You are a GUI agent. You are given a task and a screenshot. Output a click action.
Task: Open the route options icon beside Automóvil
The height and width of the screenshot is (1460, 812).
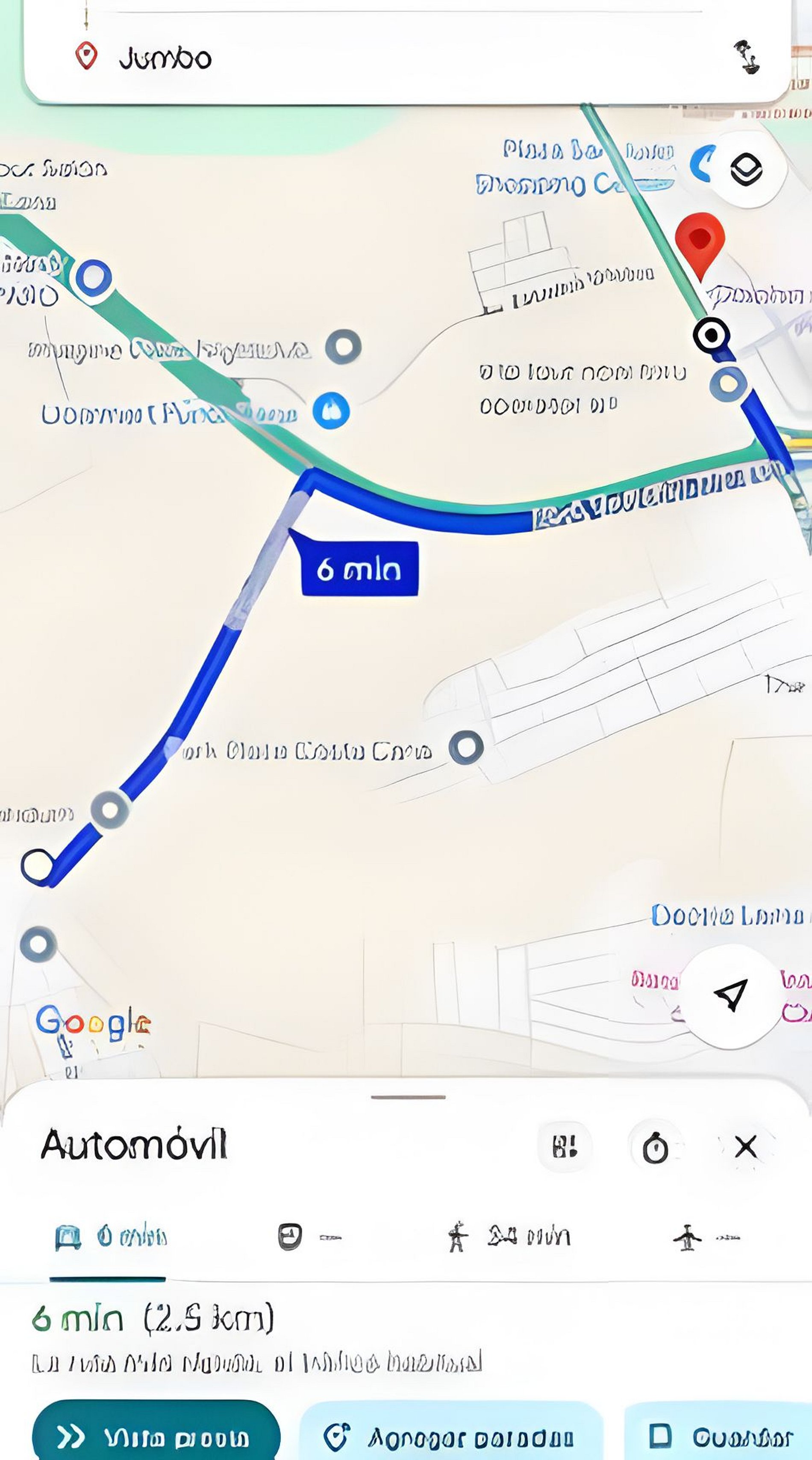pos(565,1147)
